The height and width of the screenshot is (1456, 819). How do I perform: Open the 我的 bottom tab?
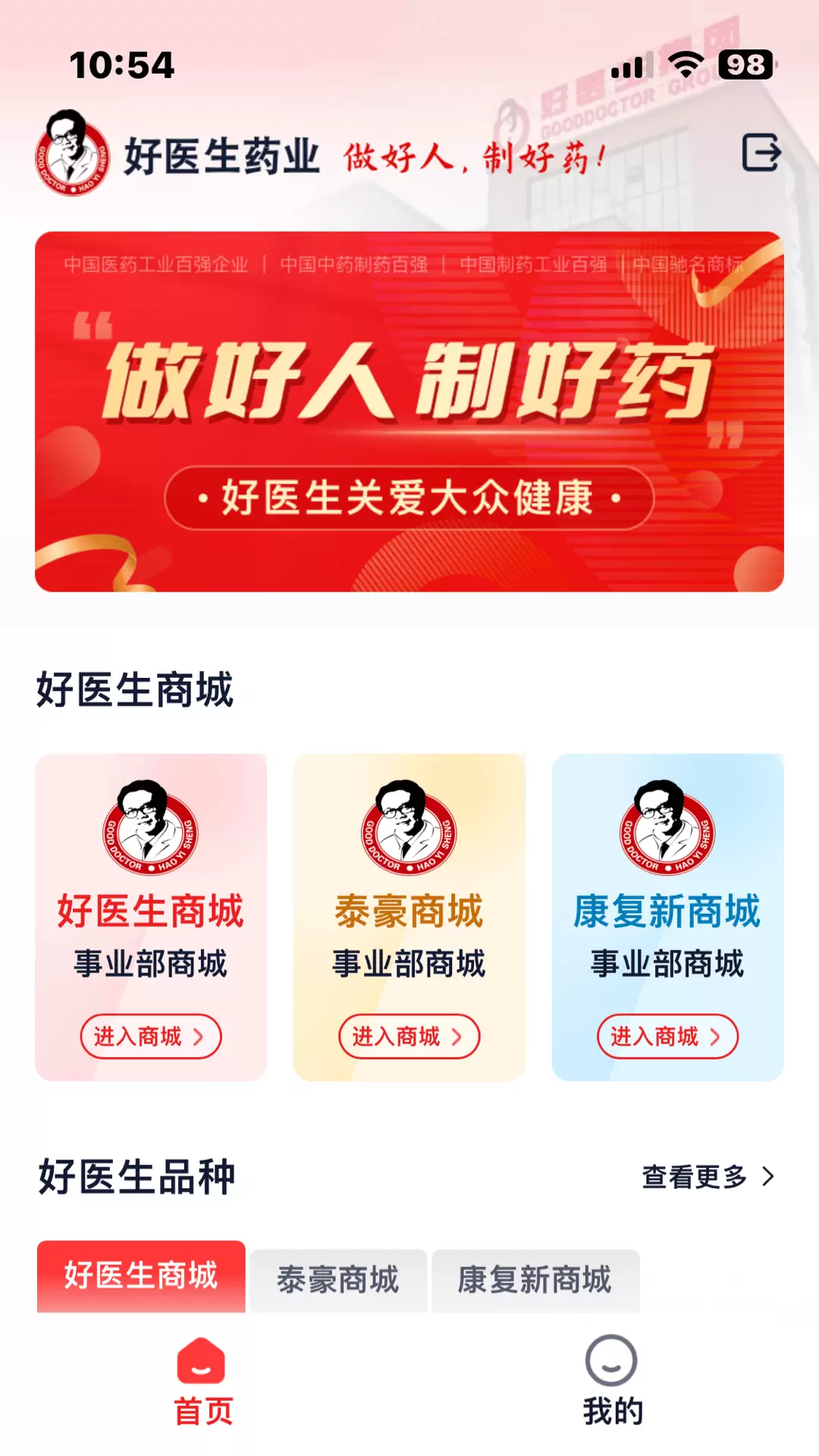pyautogui.click(x=613, y=1382)
